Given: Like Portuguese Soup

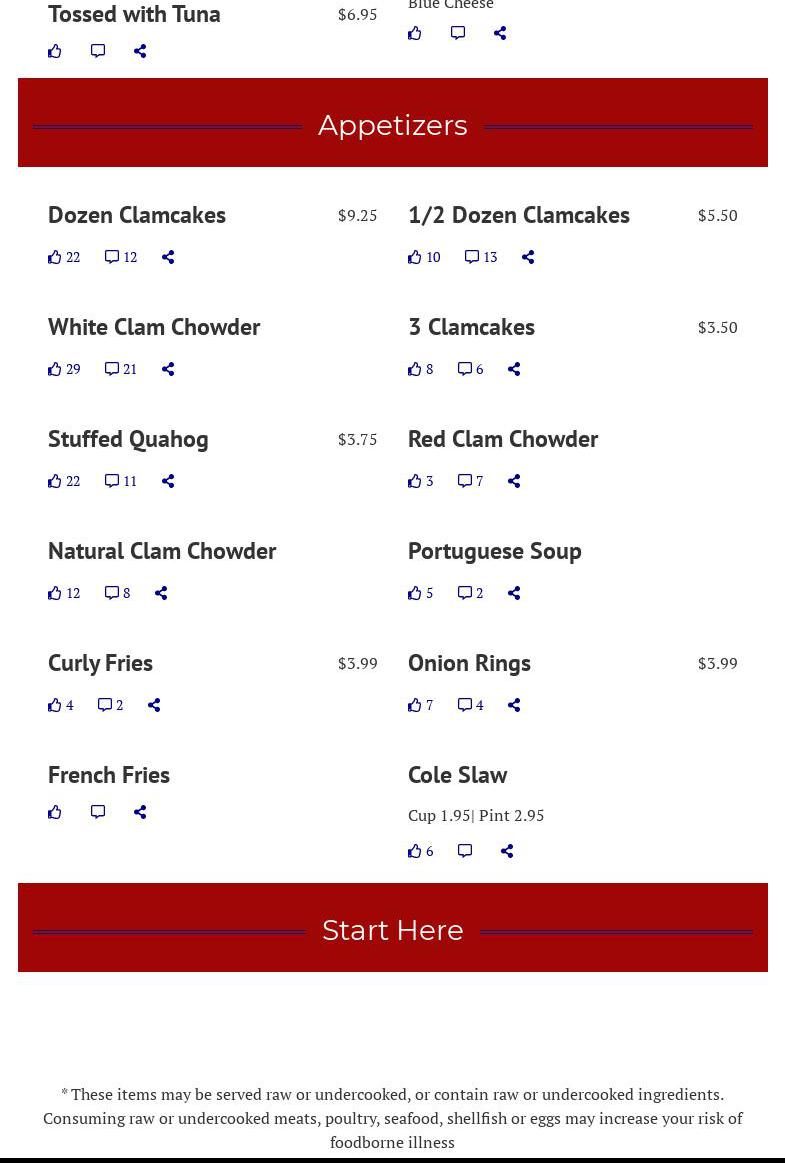Looking at the screenshot, I should point(415,593).
